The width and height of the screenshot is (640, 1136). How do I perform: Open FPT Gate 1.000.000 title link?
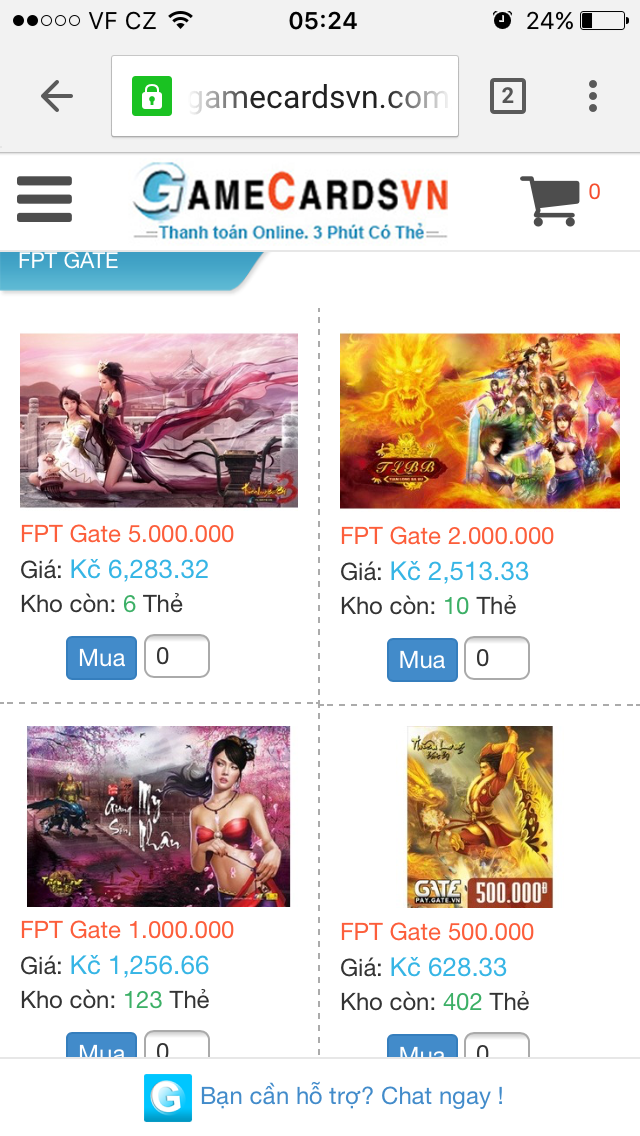127,930
